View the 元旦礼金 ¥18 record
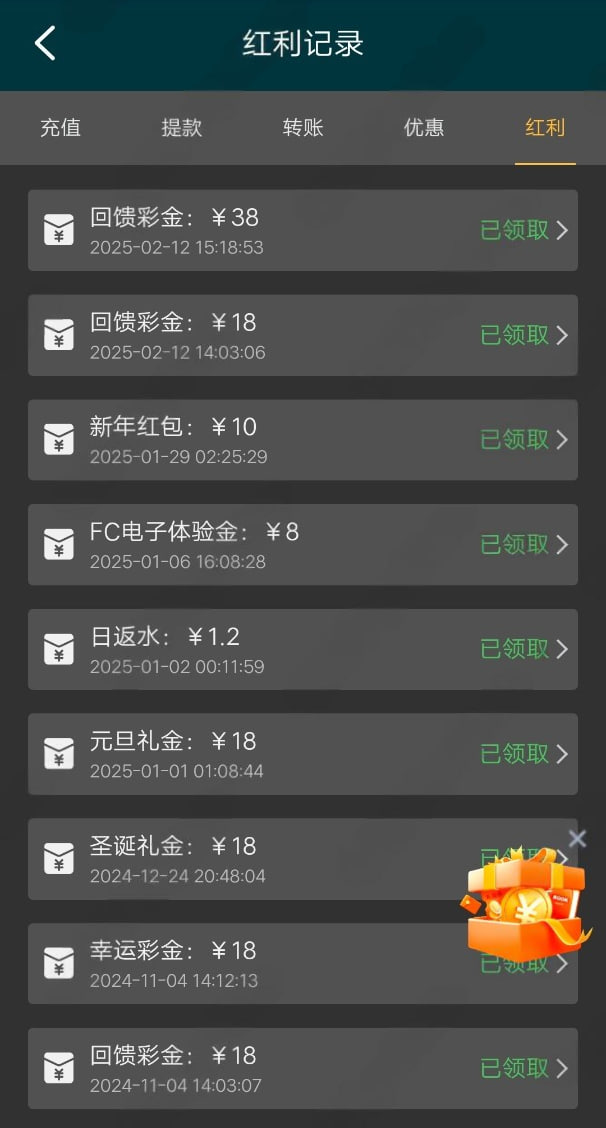 pyautogui.click(x=303, y=754)
